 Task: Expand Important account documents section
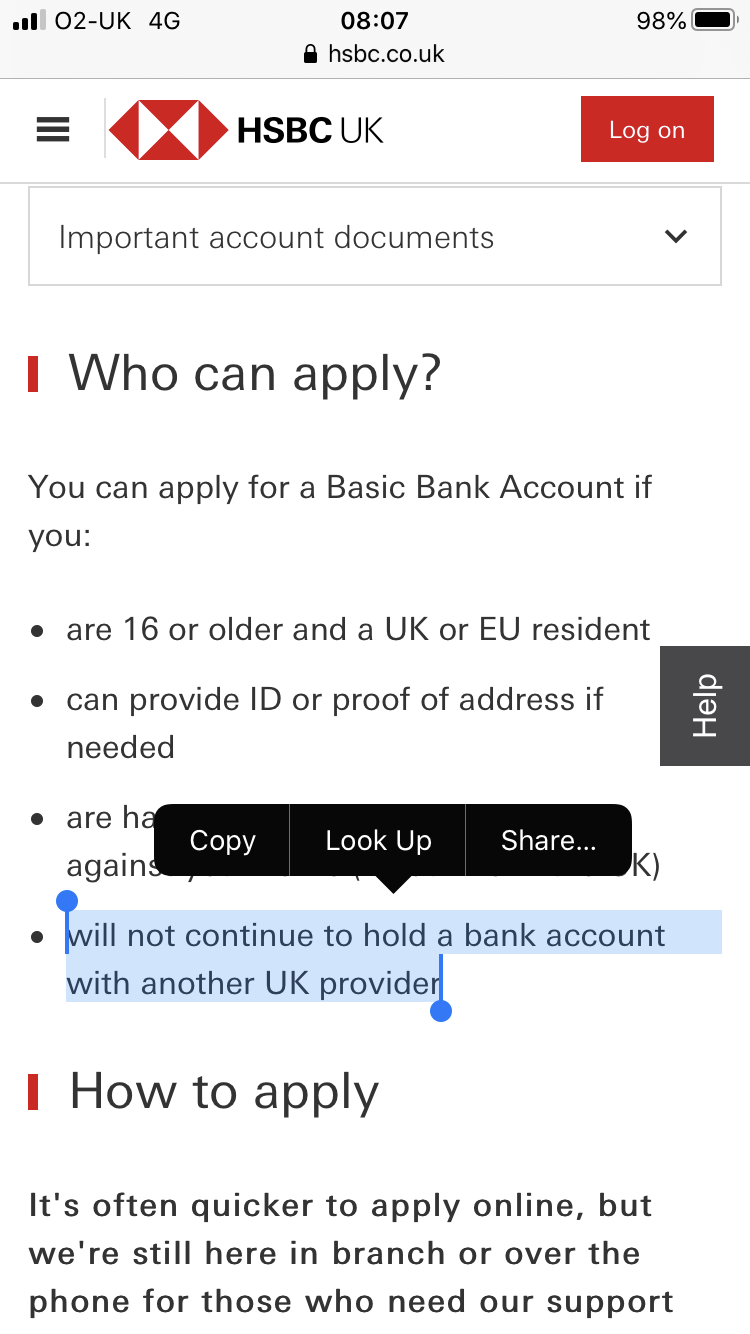click(x=375, y=237)
